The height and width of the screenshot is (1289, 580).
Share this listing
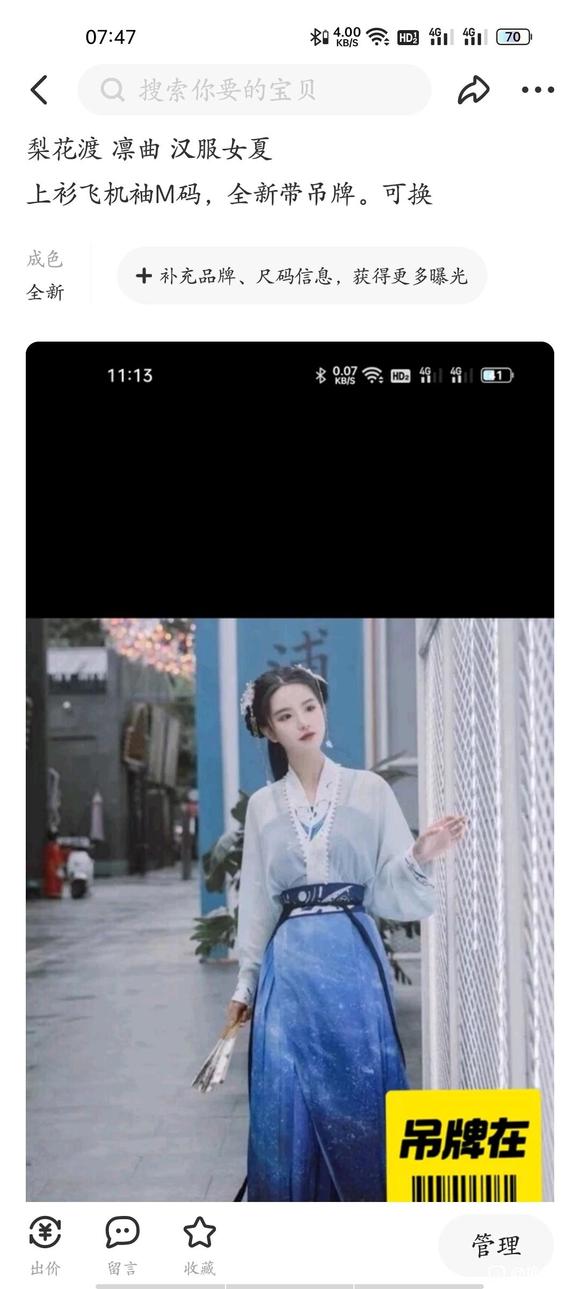point(474,90)
